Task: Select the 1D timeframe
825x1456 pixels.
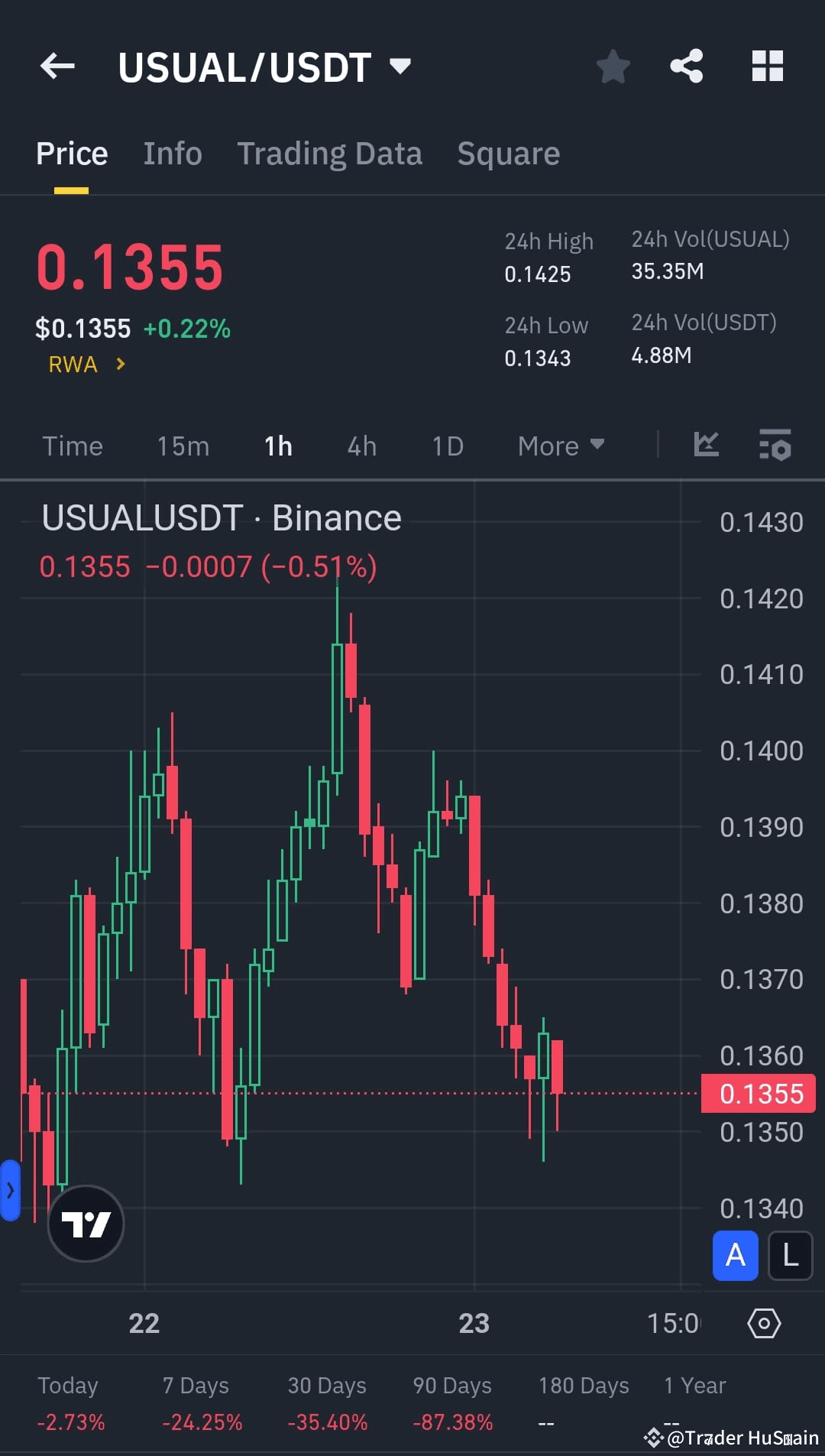Action: pos(448,446)
